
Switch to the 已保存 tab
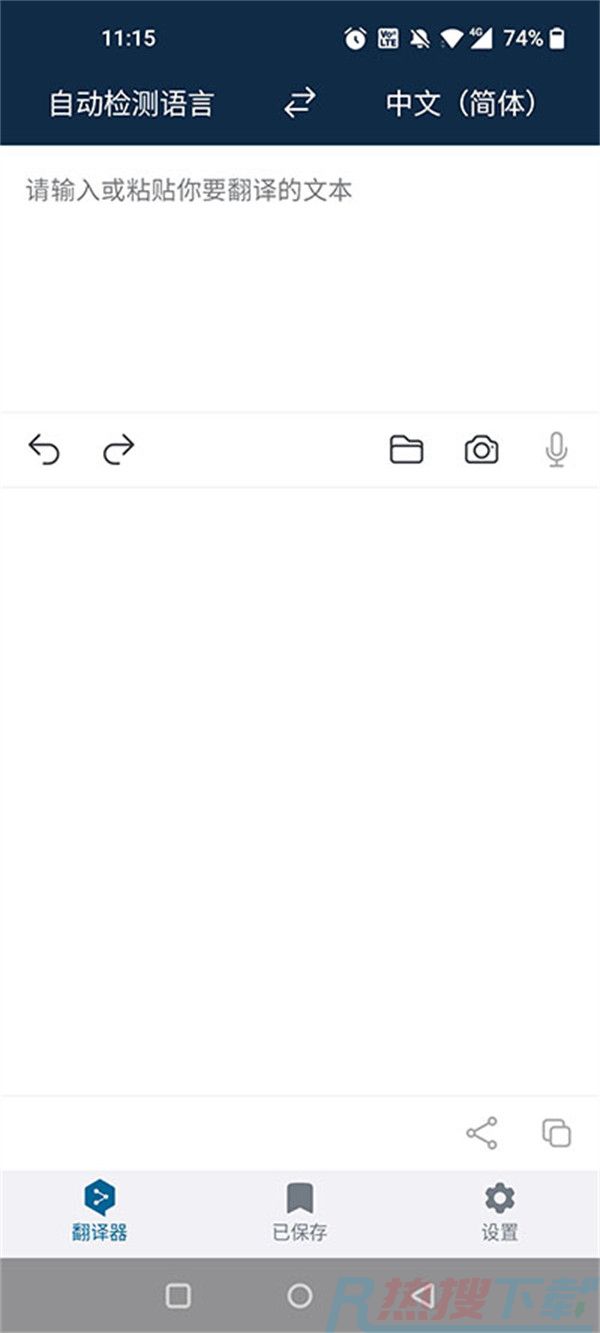tap(300, 1212)
